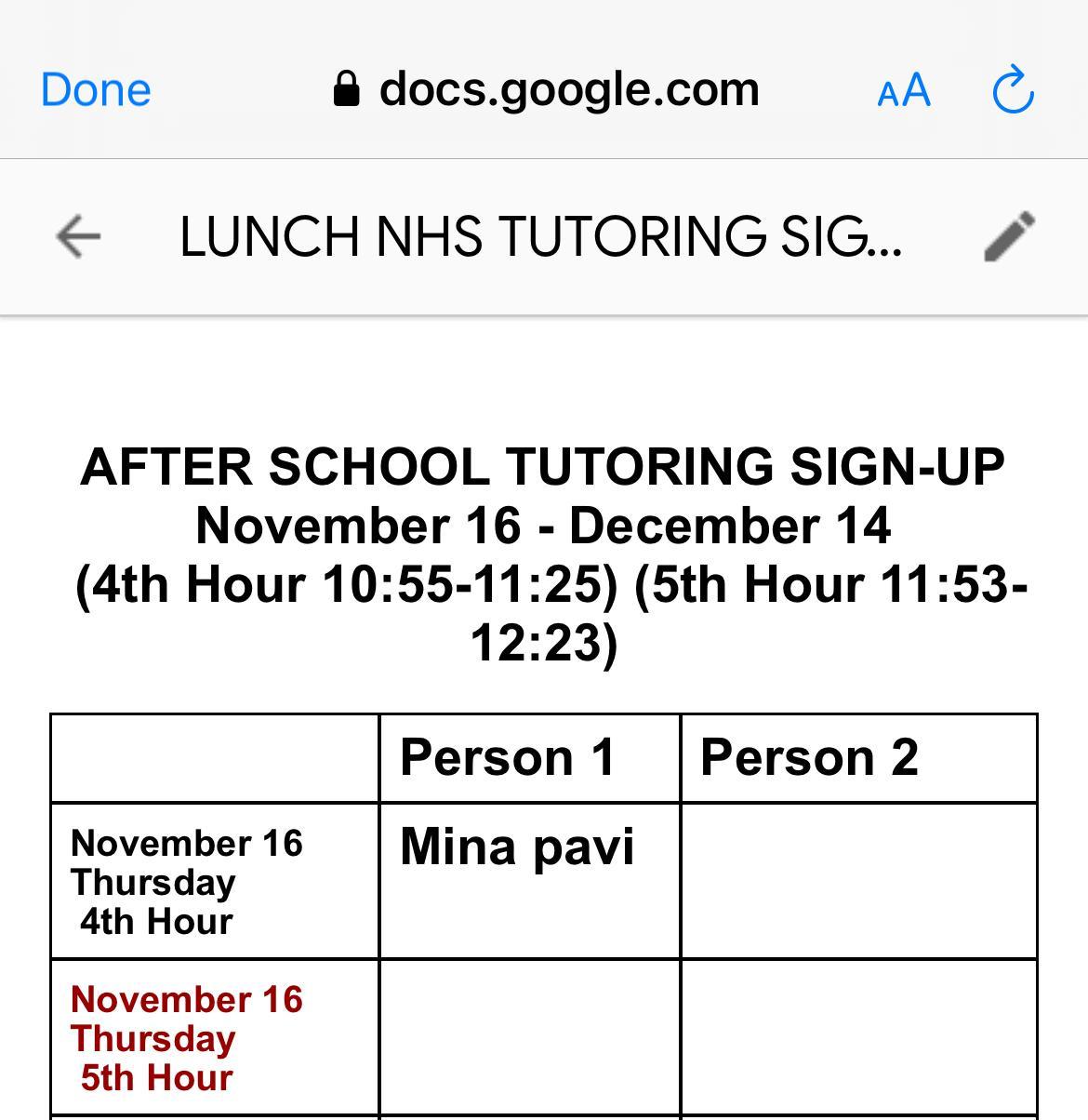Viewport: 1088px width, 1120px height.
Task: Open the AA text size options
Action: (x=904, y=90)
